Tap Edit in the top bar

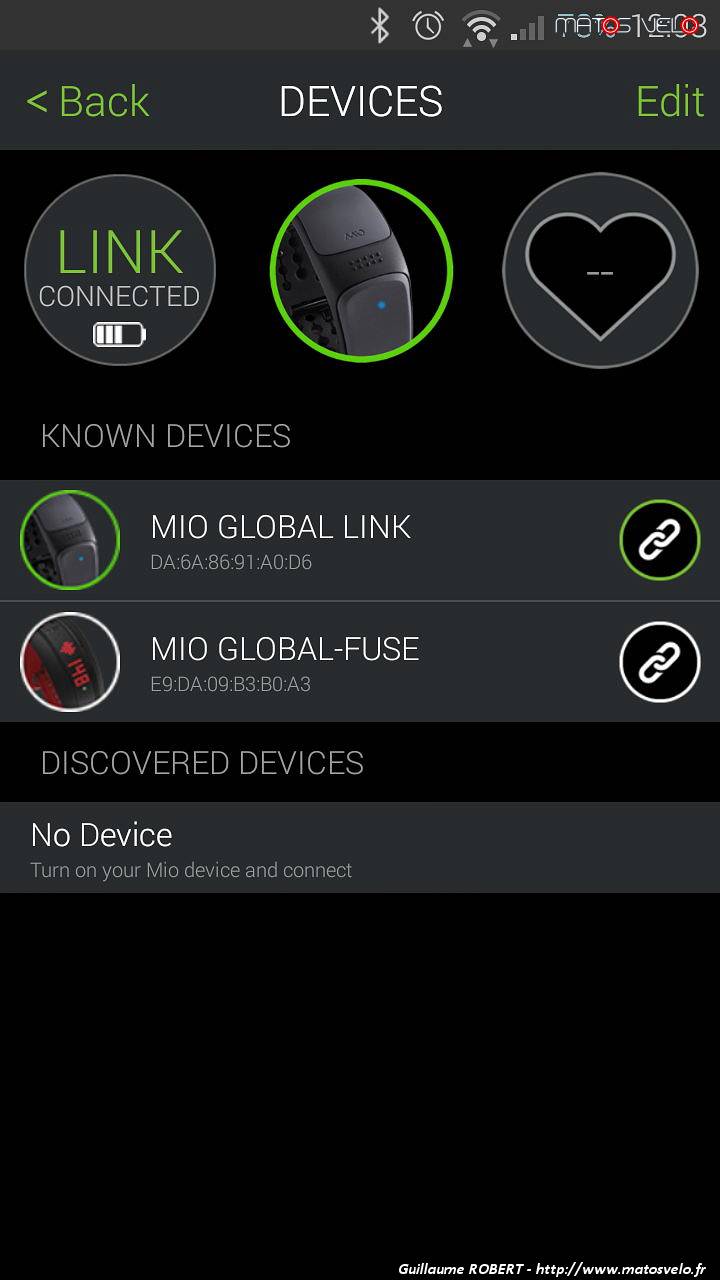[670, 101]
